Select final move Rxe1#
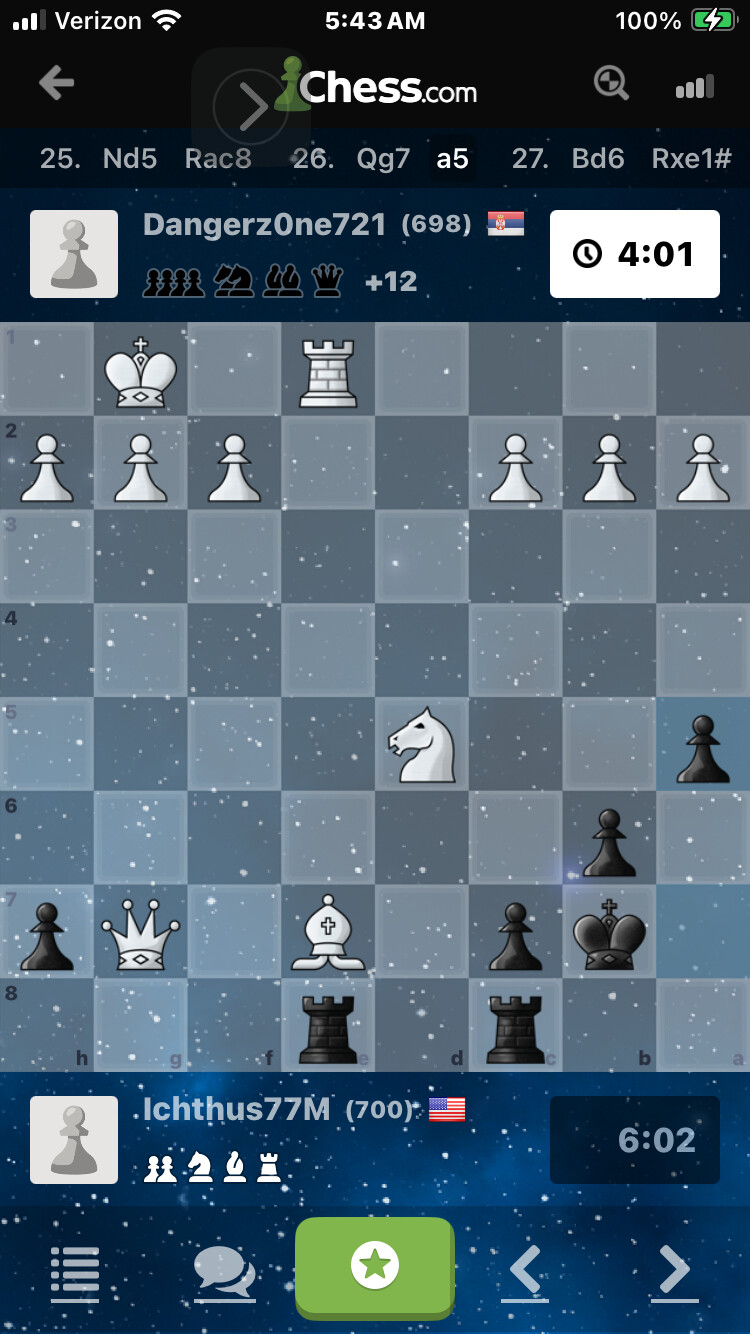Image resolution: width=750 pixels, height=1334 pixels. coord(691,158)
